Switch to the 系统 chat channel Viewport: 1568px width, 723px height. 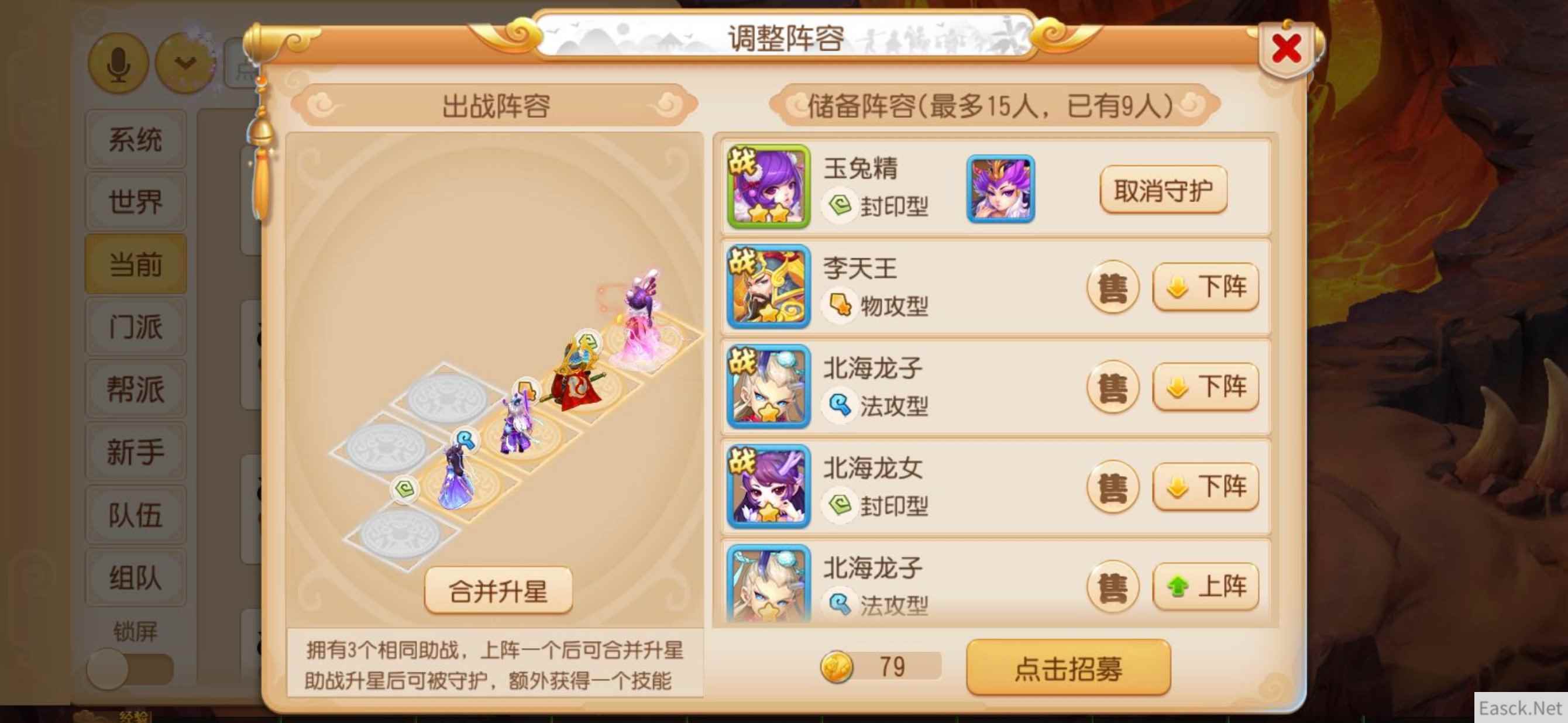pyautogui.click(x=135, y=139)
